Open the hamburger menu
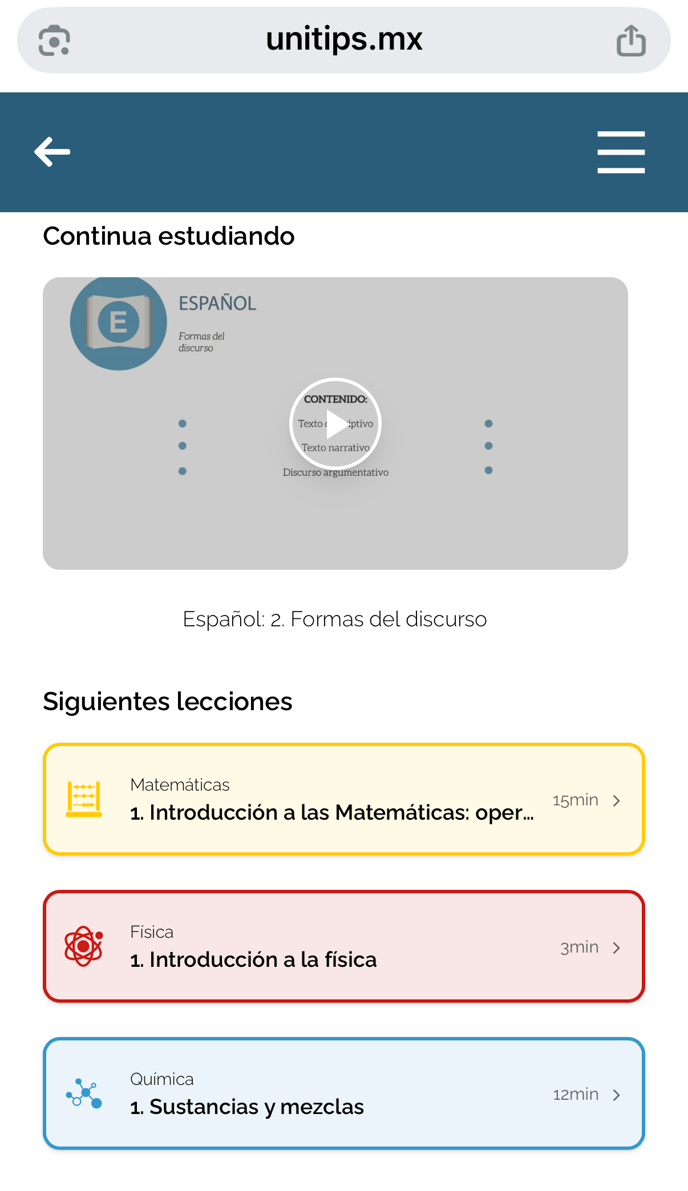The height and width of the screenshot is (1191, 688). (621, 152)
